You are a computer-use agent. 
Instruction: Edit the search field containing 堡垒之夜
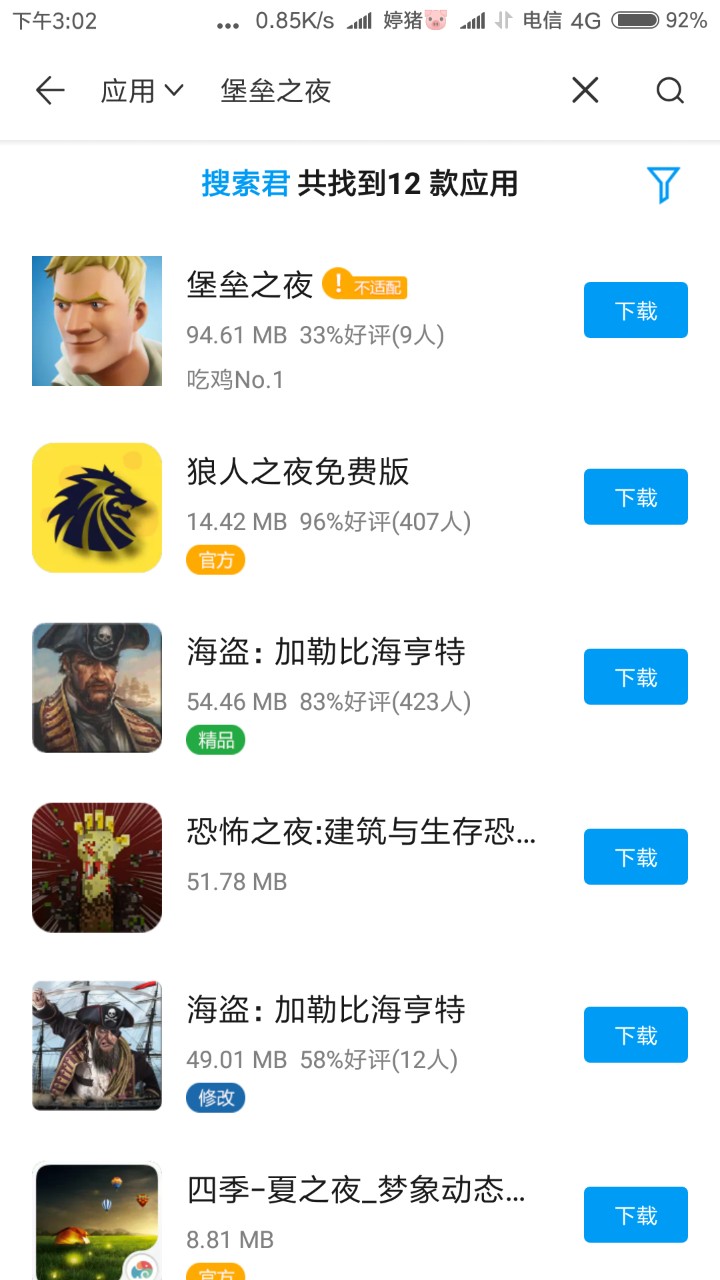click(380, 91)
